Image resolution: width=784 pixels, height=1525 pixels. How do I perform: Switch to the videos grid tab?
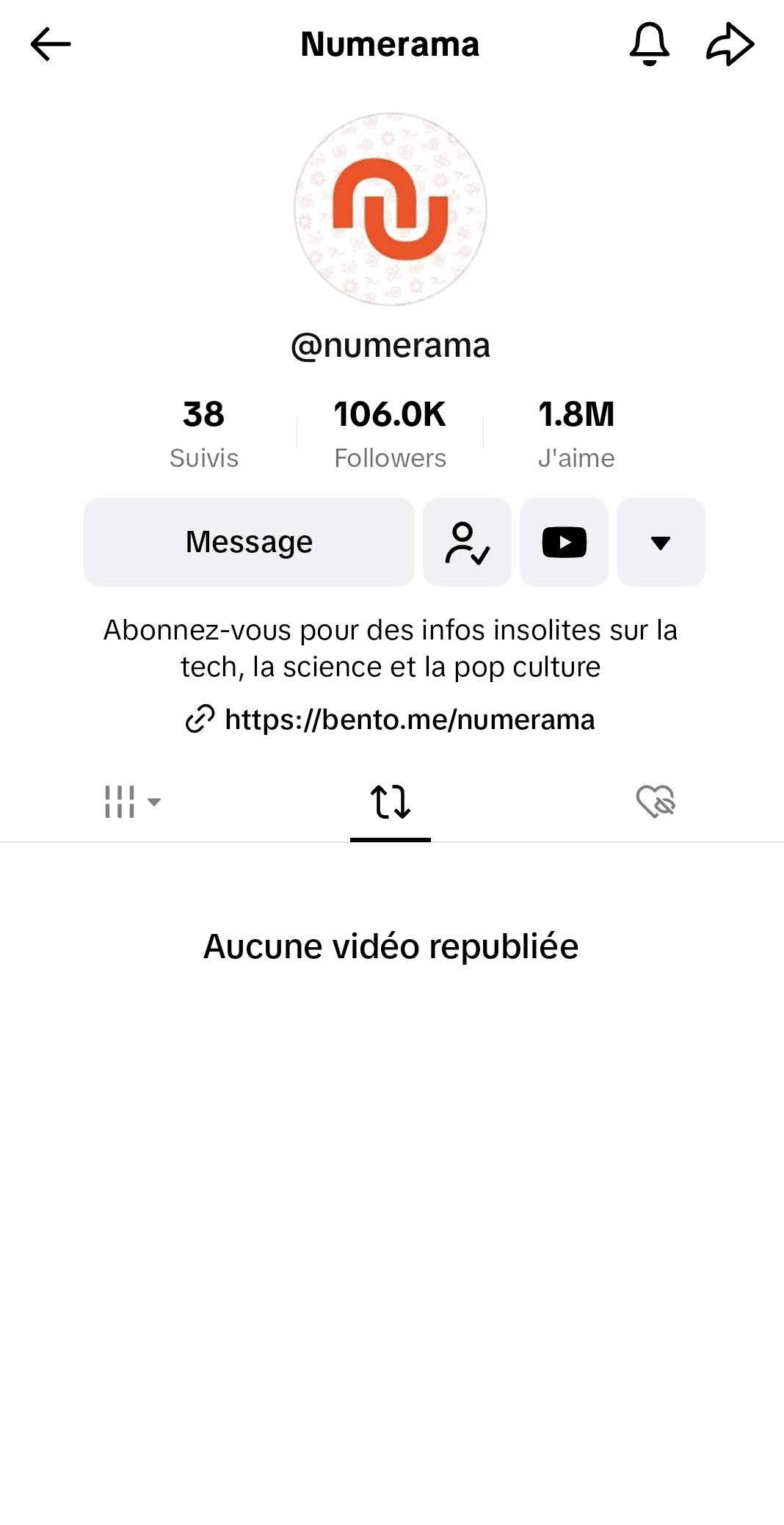(x=132, y=801)
